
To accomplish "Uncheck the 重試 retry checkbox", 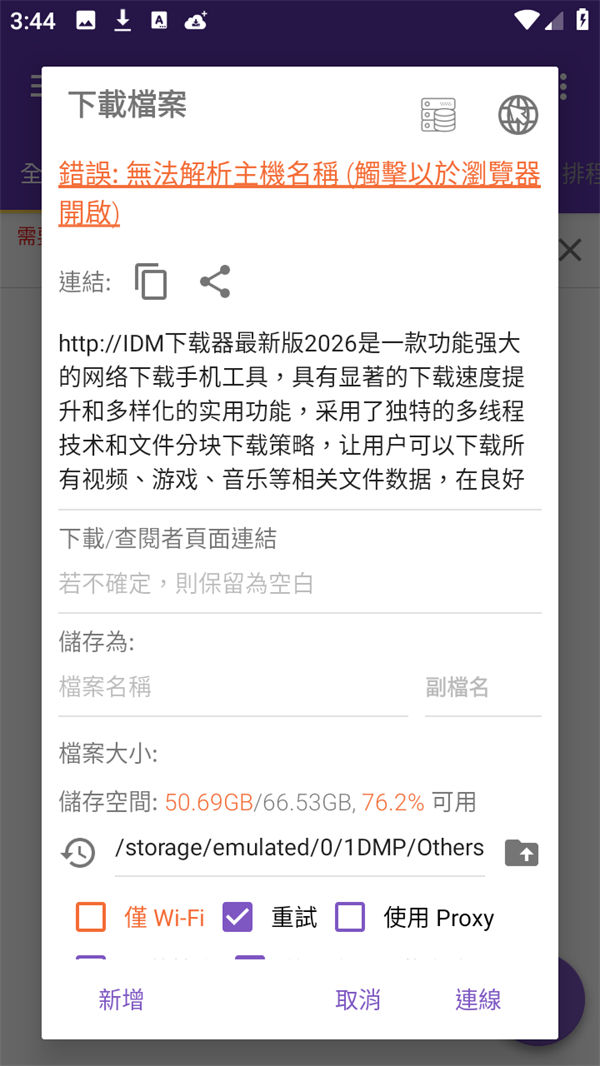I will point(237,917).
